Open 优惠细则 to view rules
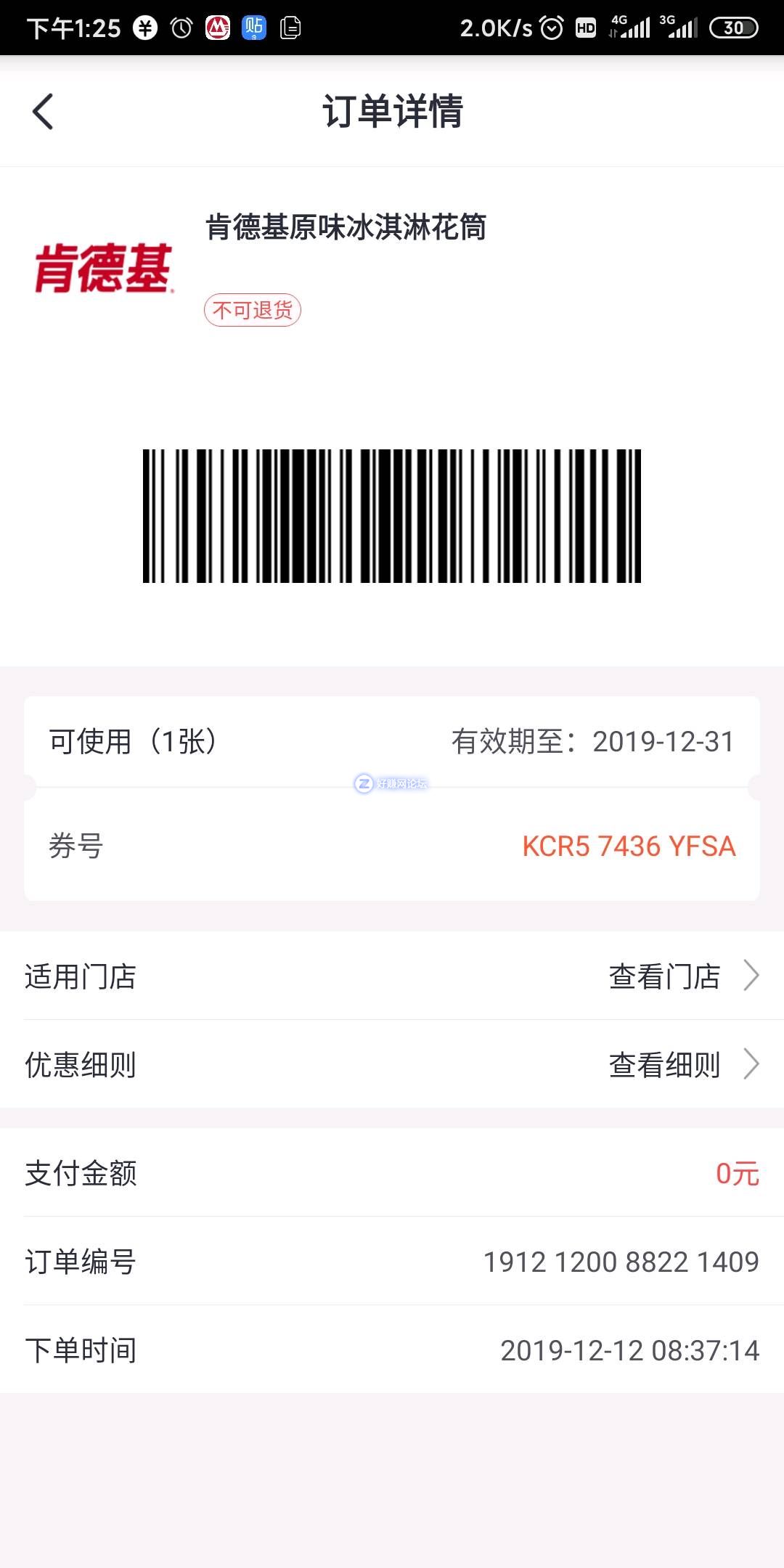 (x=682, y=1065)
